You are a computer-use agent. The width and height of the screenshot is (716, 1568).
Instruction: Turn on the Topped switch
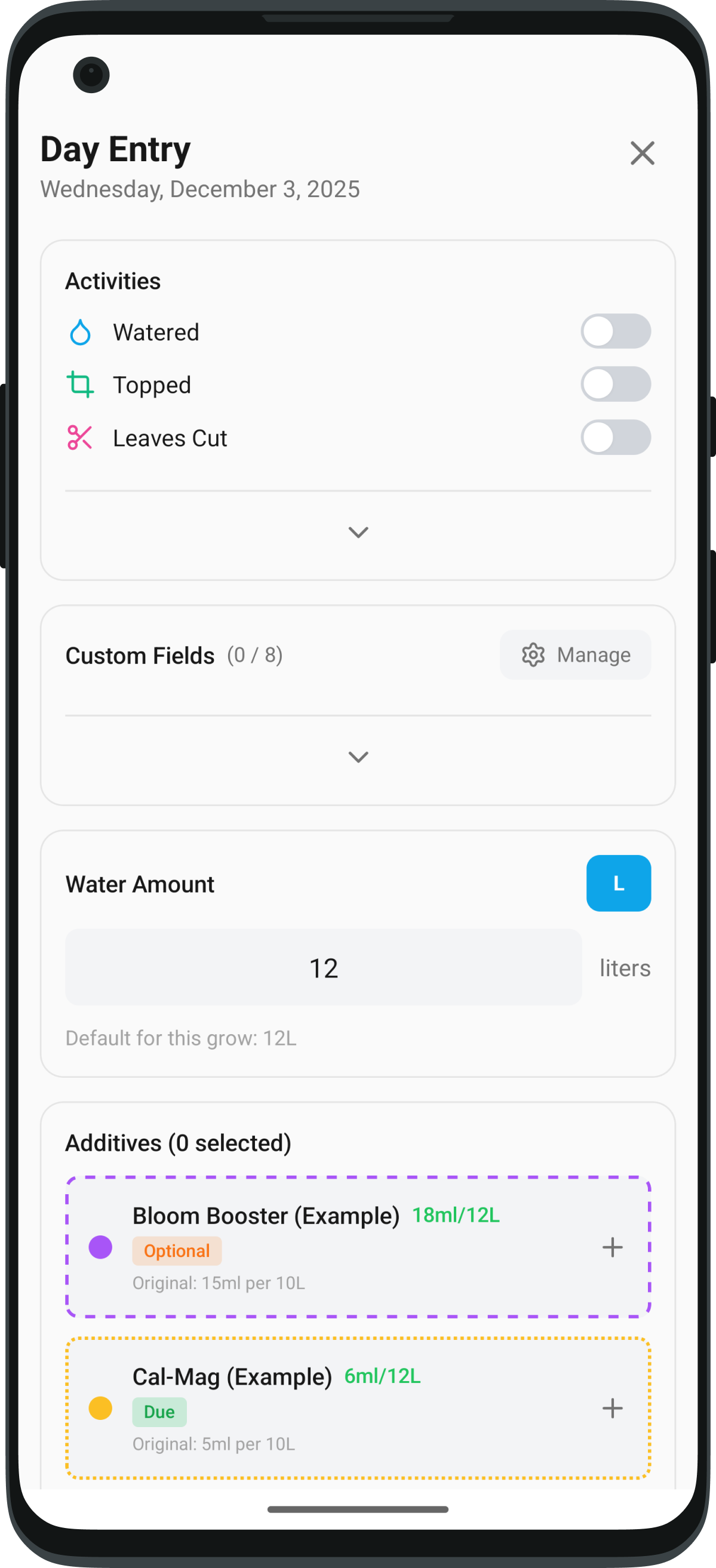pyautogui.click(x=616, y=384)
